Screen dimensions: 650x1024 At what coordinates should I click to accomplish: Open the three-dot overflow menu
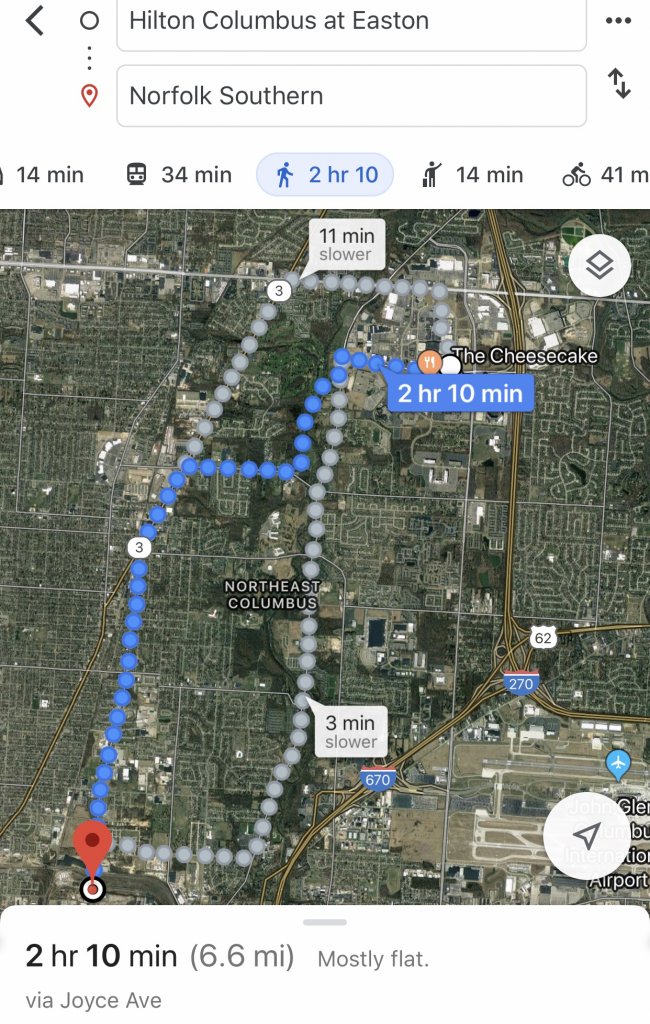[619, 21]
